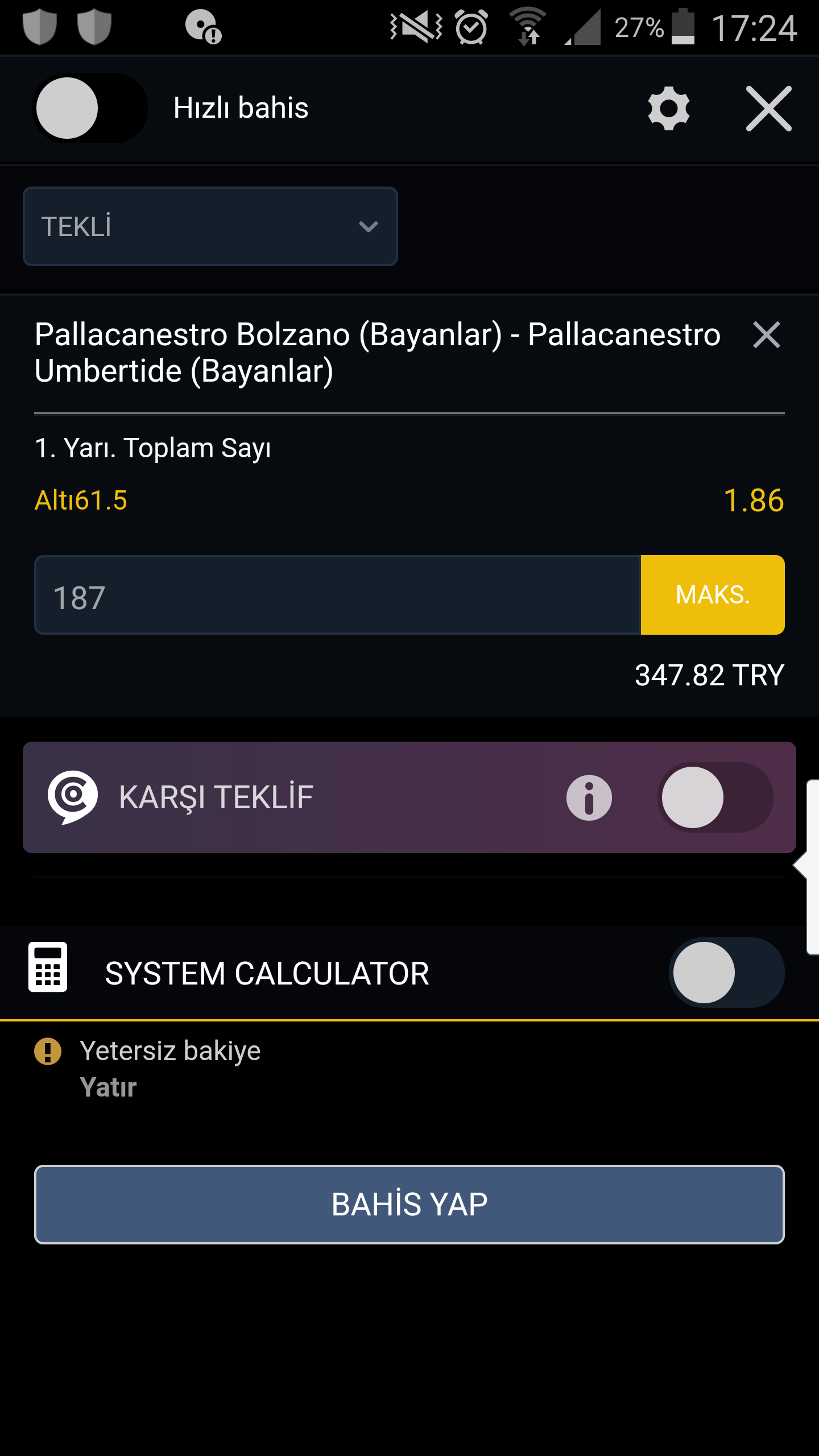
Task: Enable the Hızlı bahis switch
Action: click(x=90, y=108)
